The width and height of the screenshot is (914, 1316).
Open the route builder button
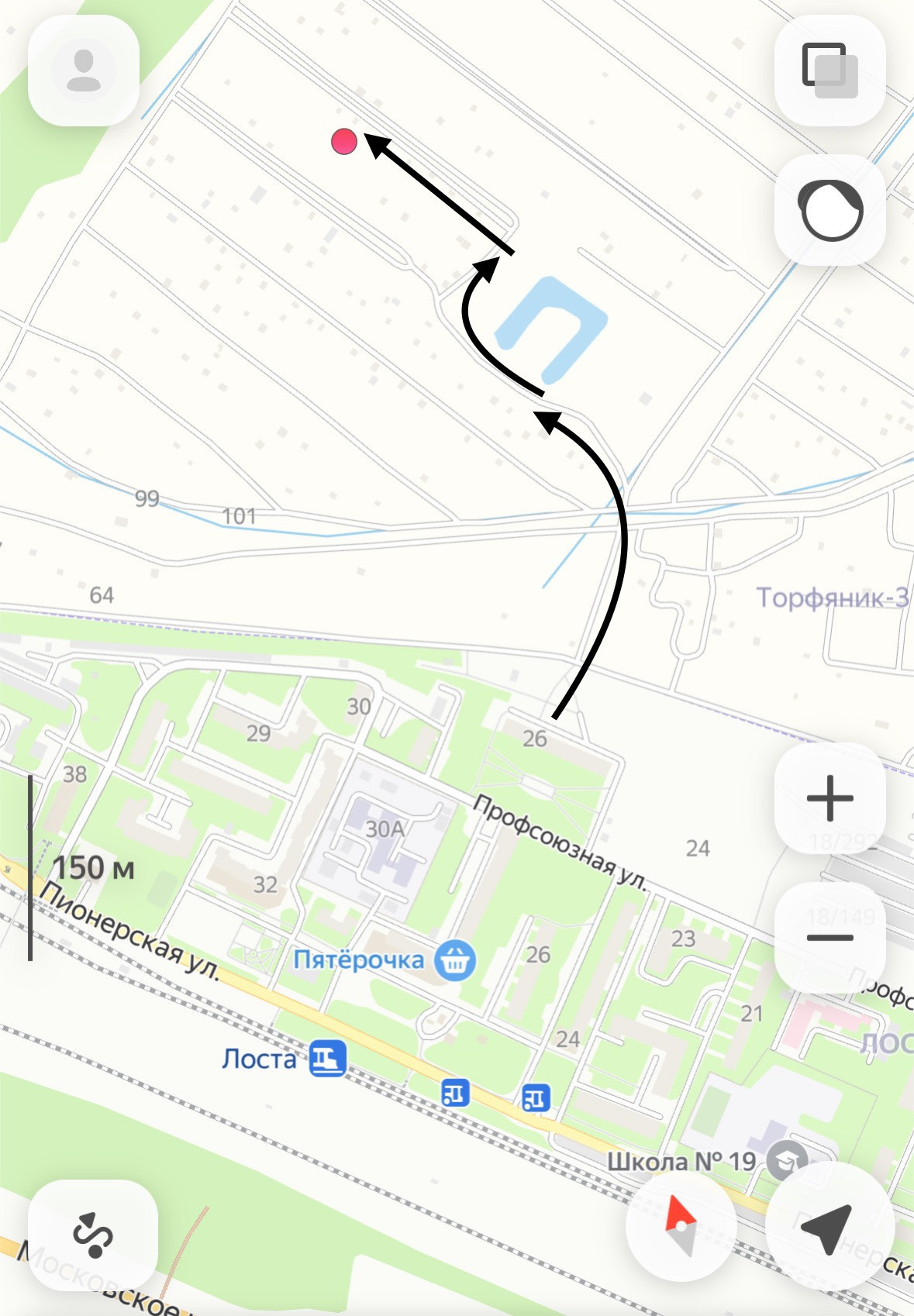(x=93, y=1235)
